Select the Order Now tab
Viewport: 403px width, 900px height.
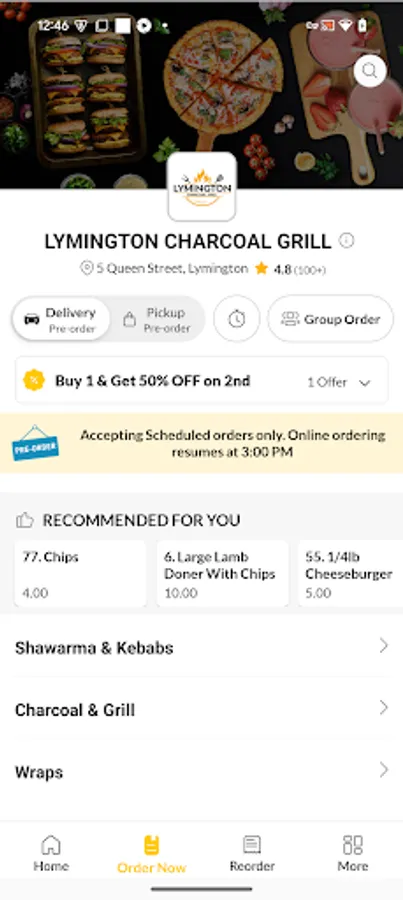[x=152, y=854]
